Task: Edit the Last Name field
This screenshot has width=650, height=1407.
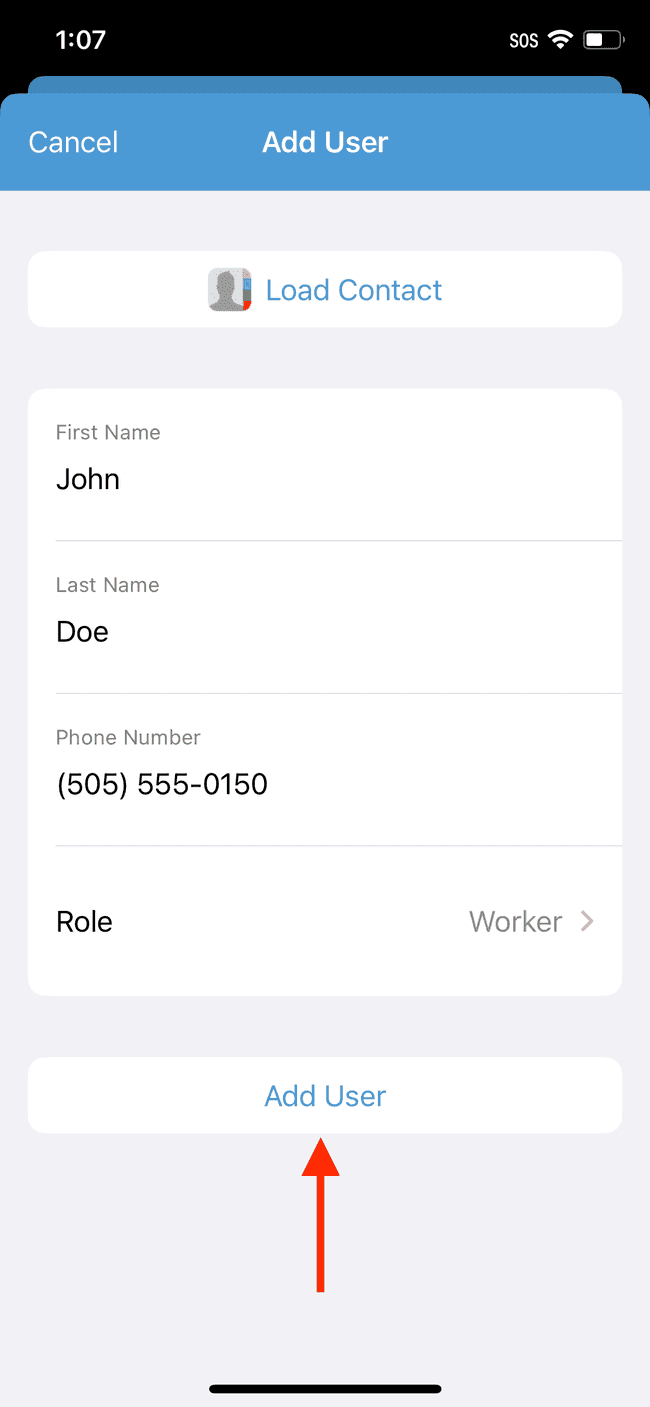Action: click(325, 617)
